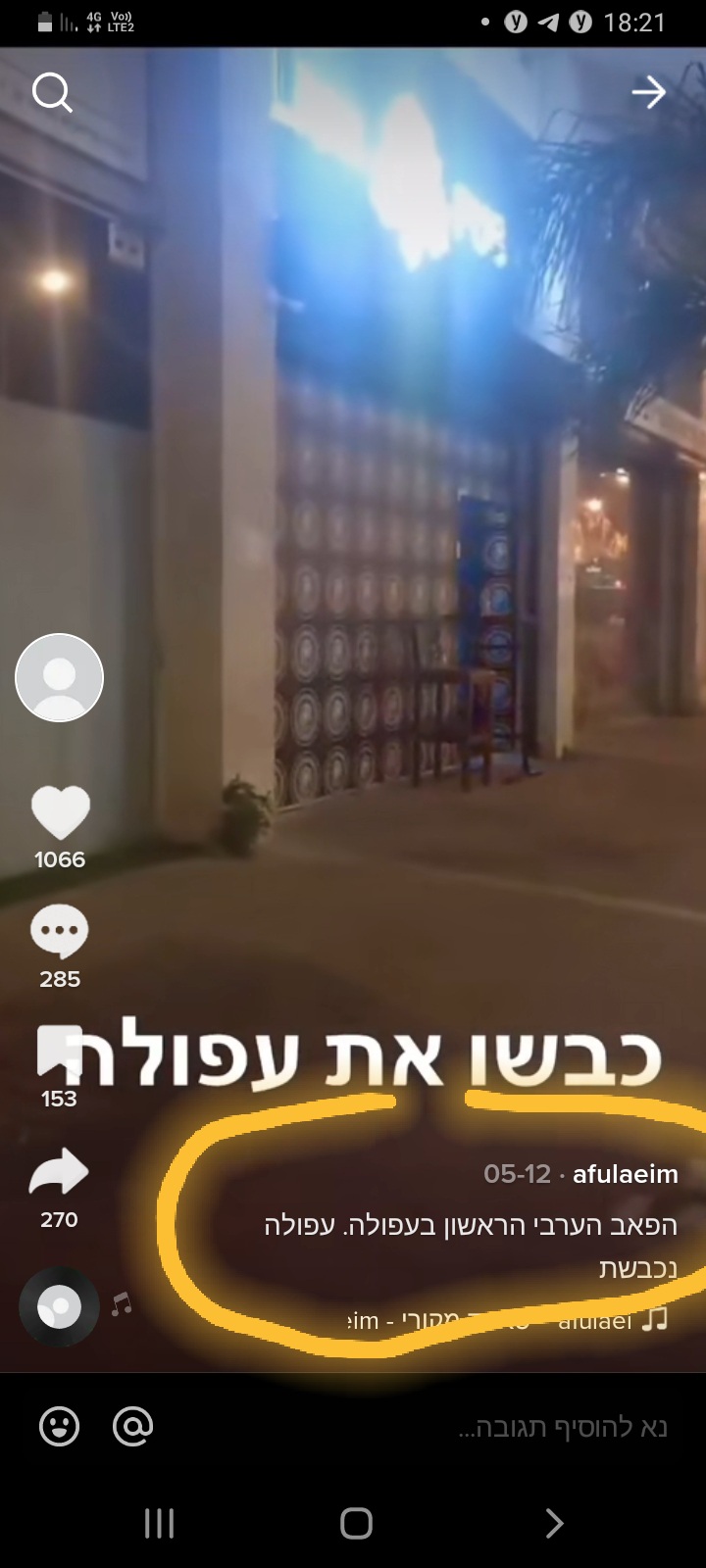Open the emoji picker for comments

pyautogui.click(x=59, y=1427)
